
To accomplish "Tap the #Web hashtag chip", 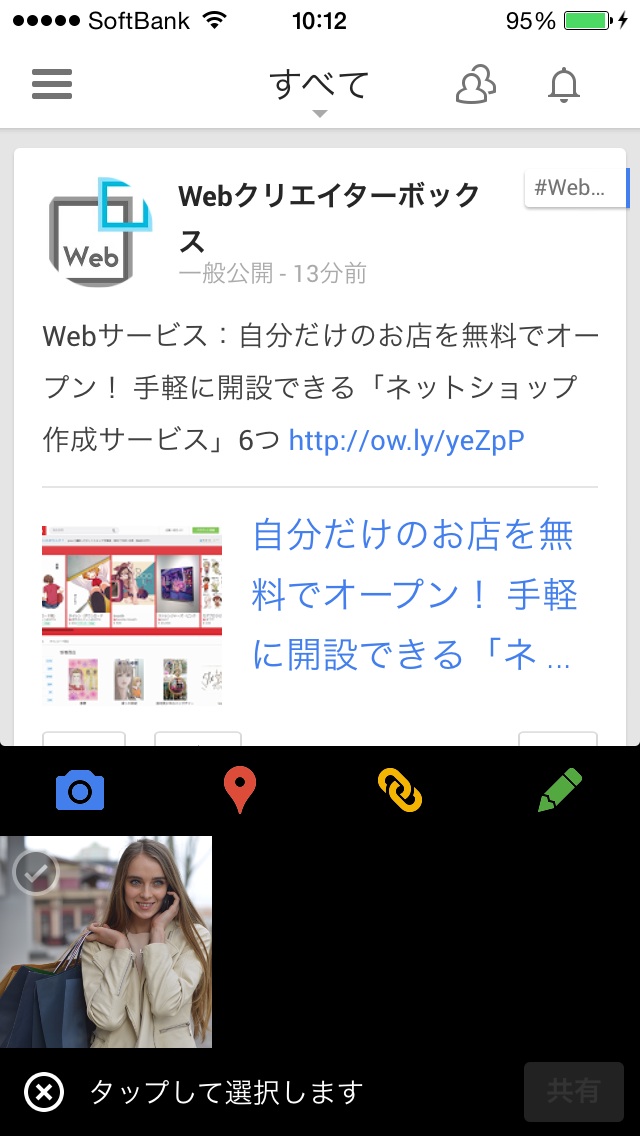I will pyautogui.click(x=577, y=188).
